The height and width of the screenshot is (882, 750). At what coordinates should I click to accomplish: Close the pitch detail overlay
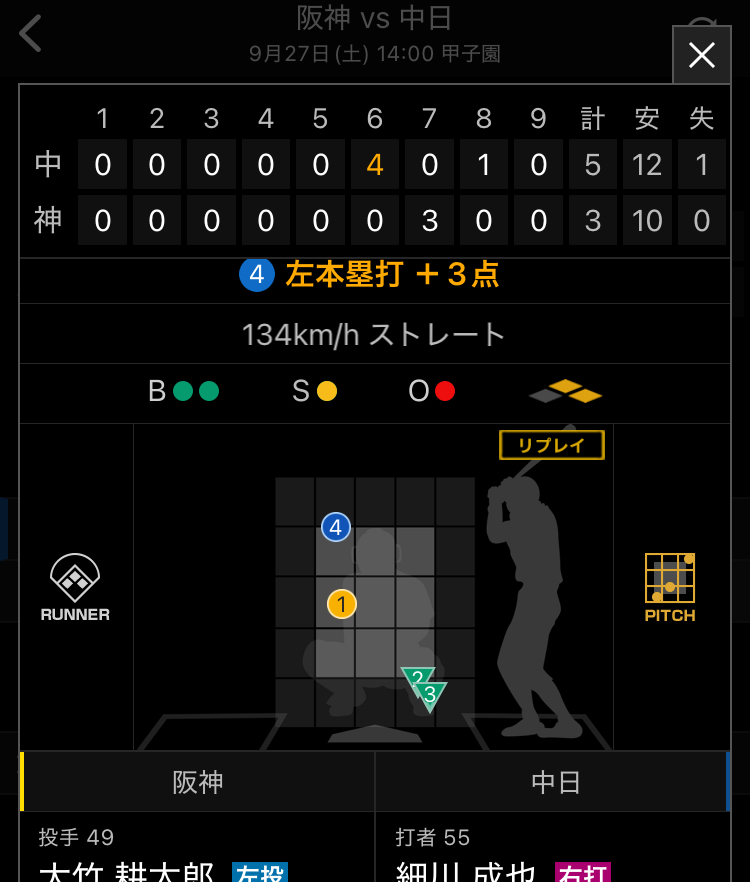[x=701, y=55]
